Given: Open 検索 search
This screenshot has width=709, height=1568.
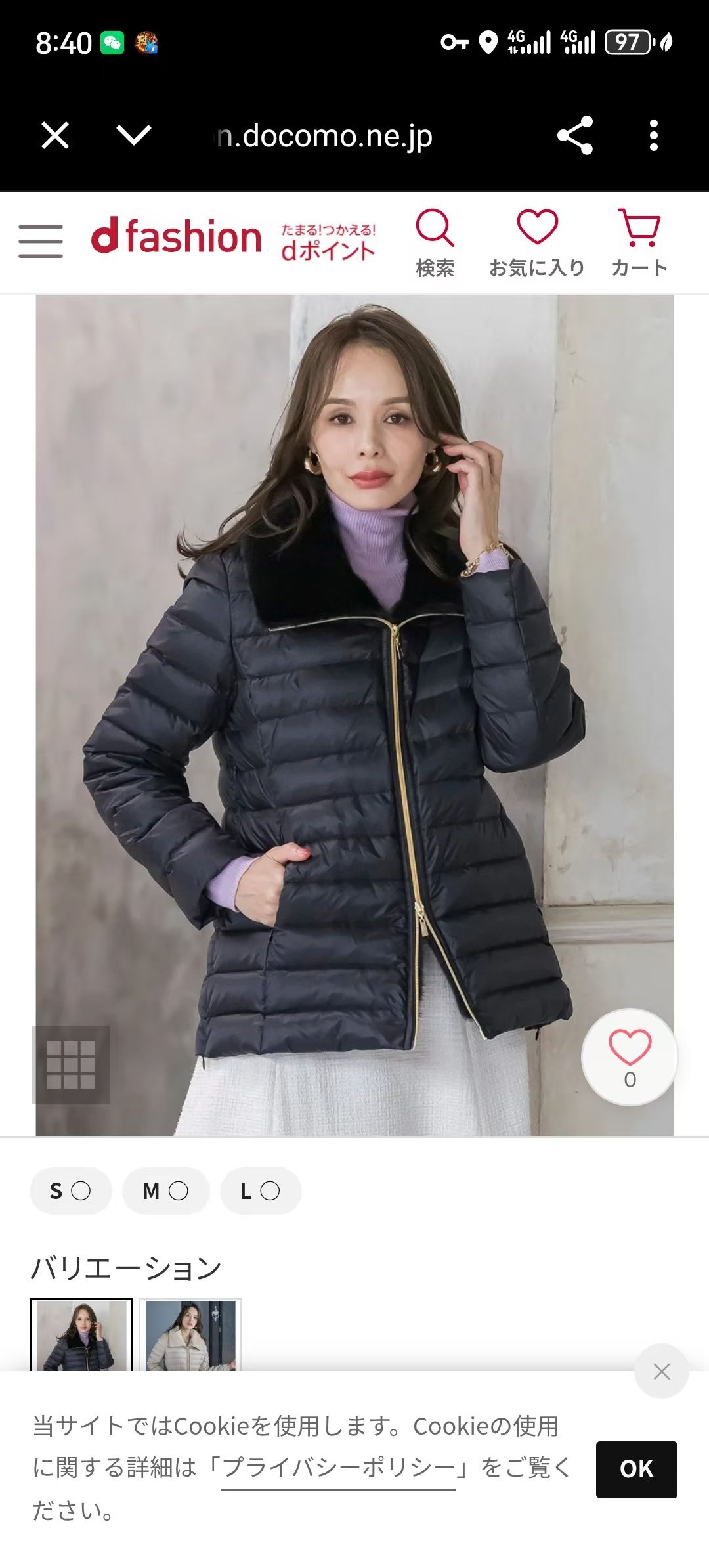Looking at the screenshot, I should pyautogui.click(x=435, y=243).
